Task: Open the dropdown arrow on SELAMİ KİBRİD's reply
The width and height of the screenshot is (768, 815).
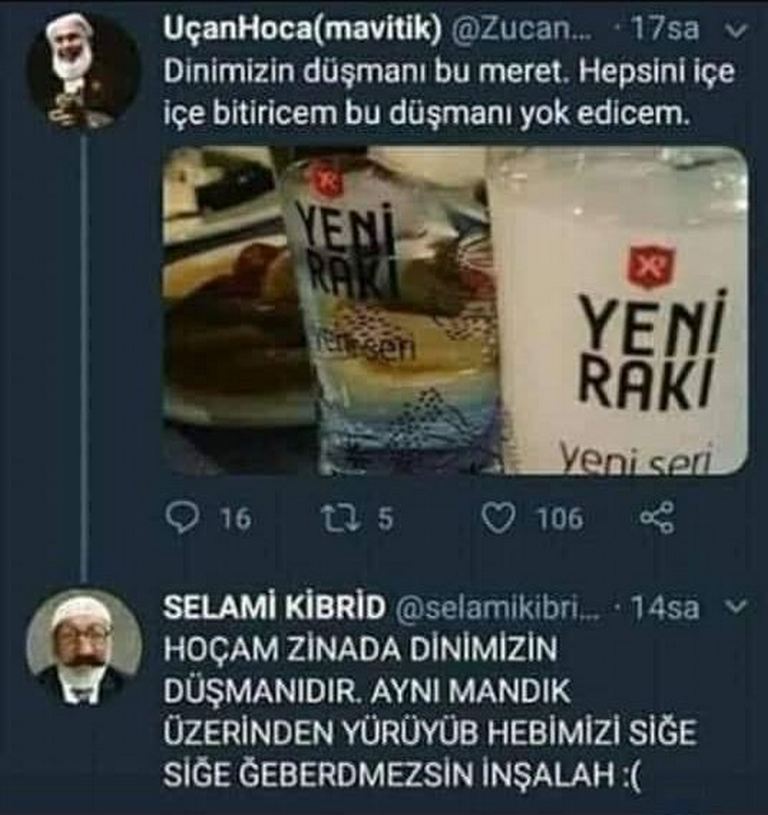Action: pos(737,607)
